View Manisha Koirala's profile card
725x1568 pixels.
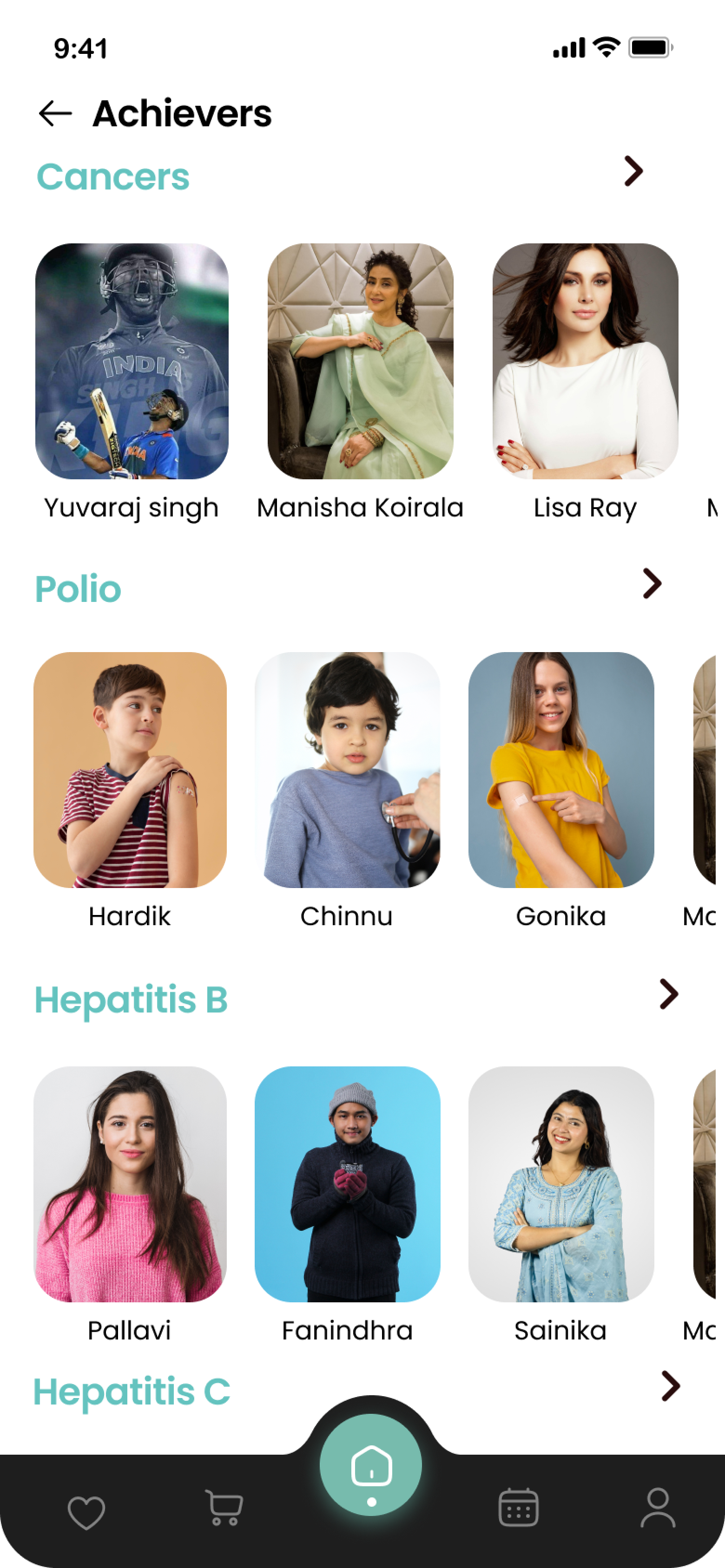(x=360, y=361)
